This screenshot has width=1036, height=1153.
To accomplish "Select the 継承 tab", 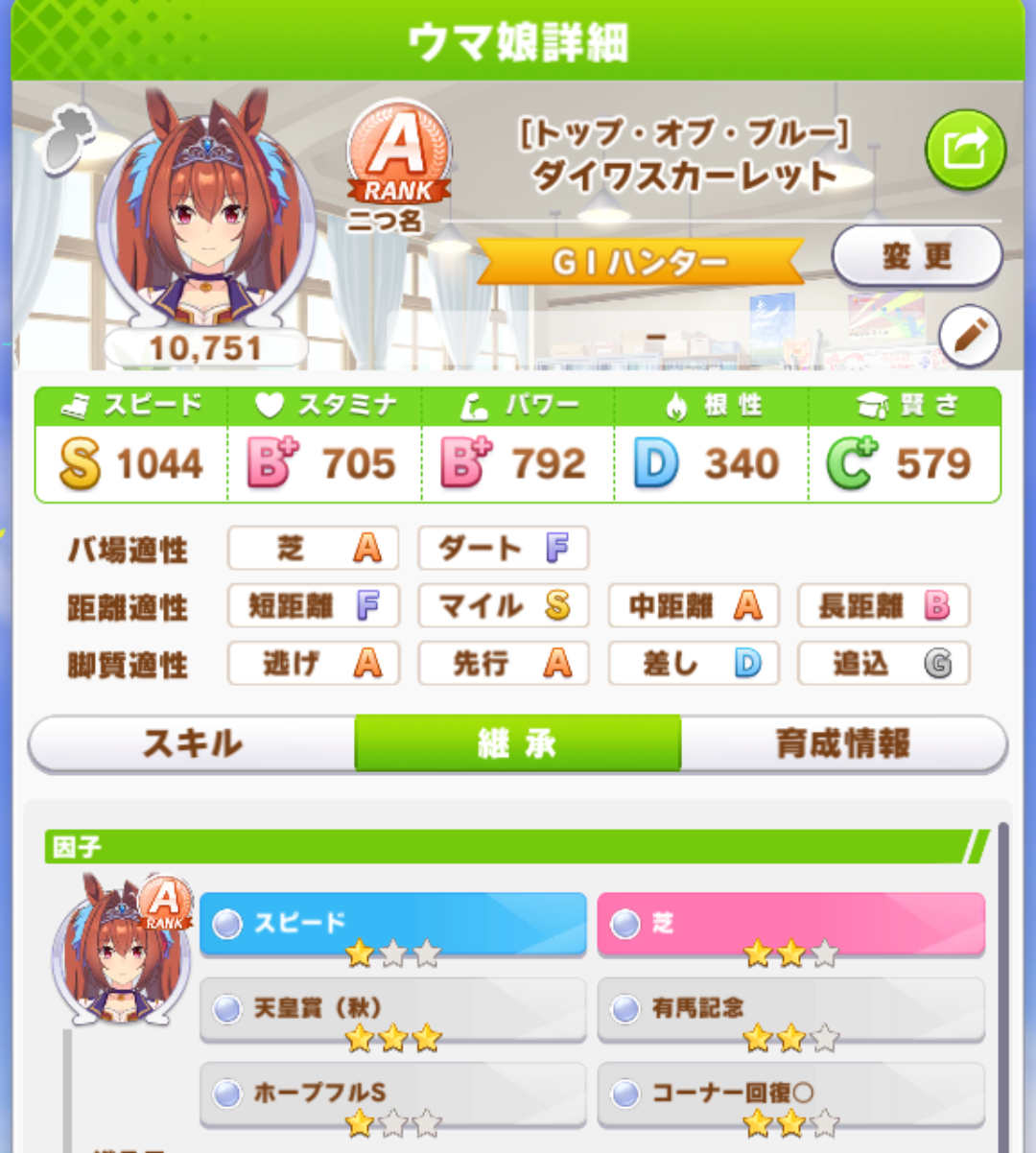I will (x=518, y=743).
